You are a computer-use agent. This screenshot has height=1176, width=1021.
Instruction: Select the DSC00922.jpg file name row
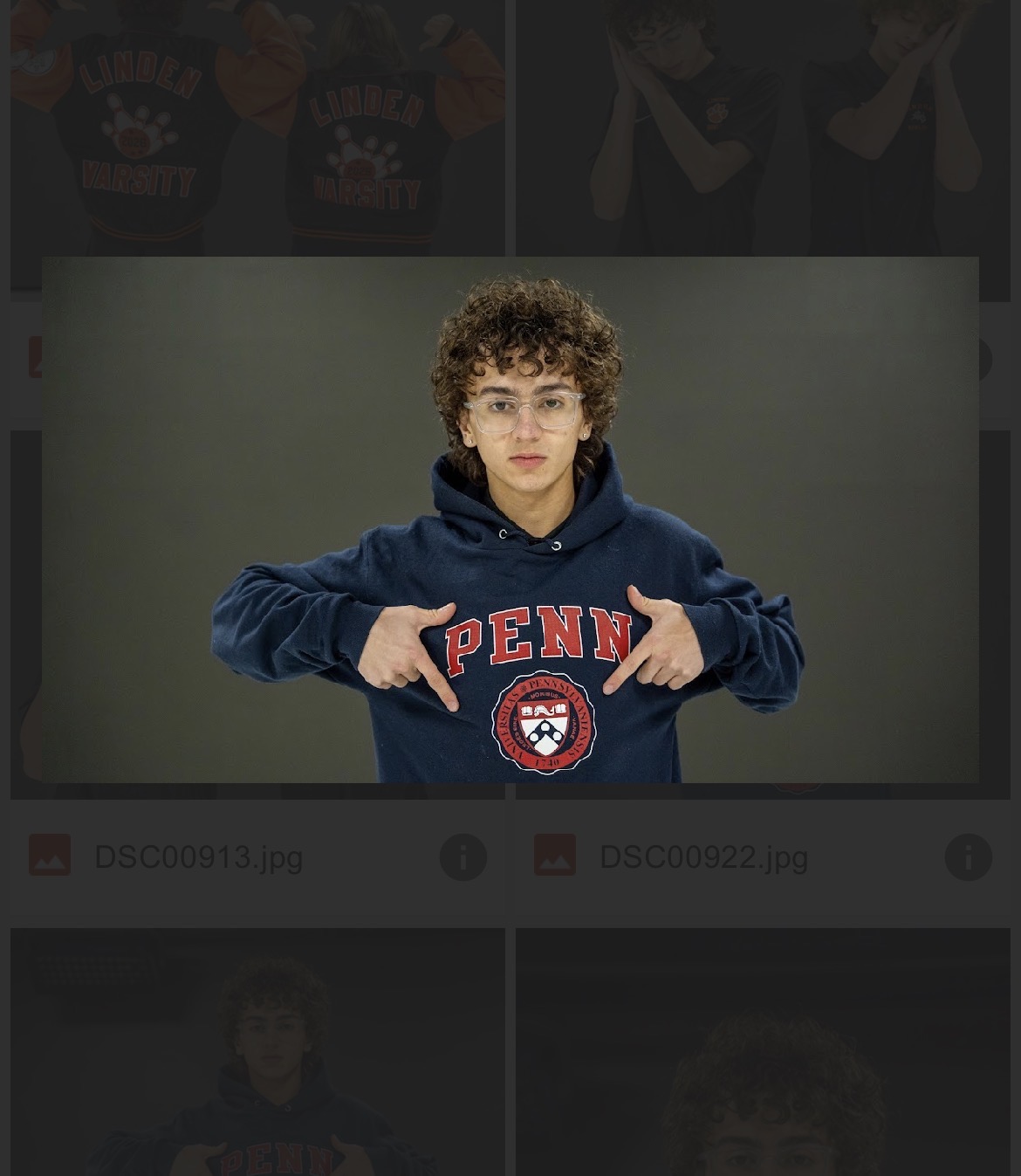tap(703, 857)
